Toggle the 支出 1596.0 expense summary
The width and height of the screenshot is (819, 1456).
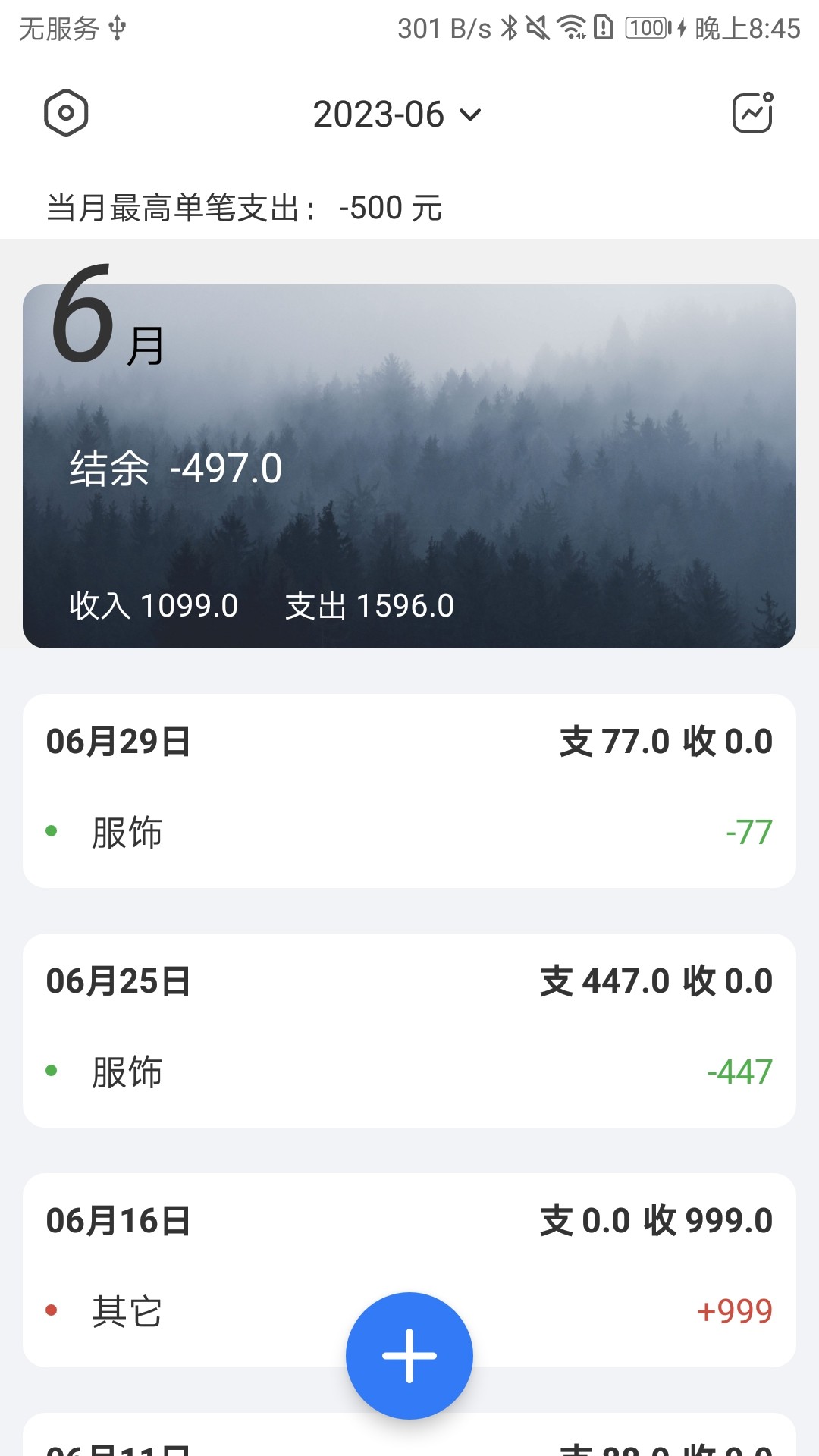click(370, 606)
